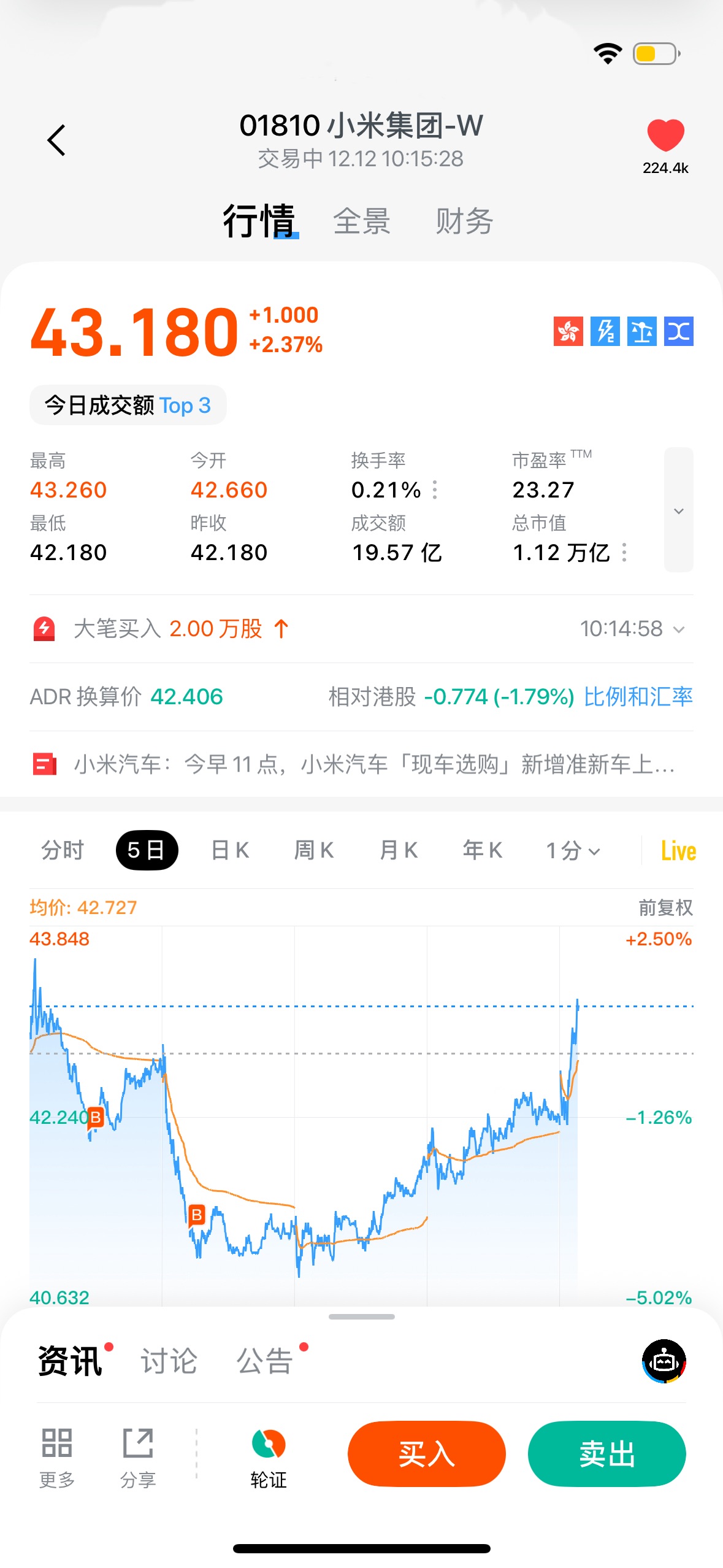
Task: Tap the green 卖出 button
Action: click(606, 1453)
